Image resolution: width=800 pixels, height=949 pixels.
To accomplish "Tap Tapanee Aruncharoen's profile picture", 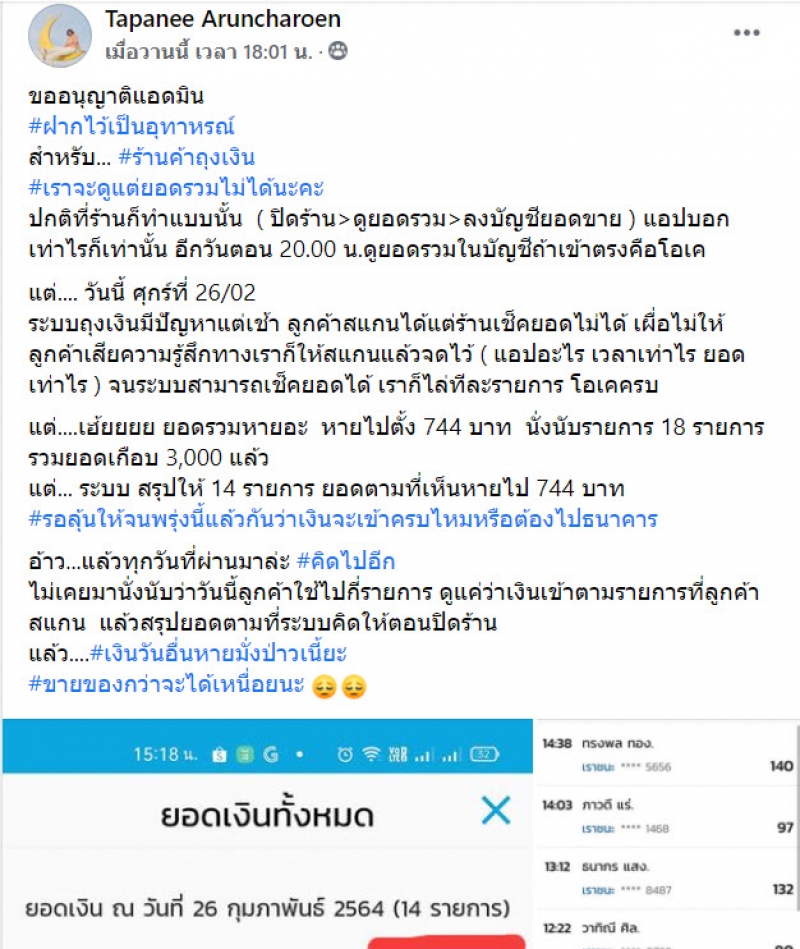I will click(x=59, y=35).
